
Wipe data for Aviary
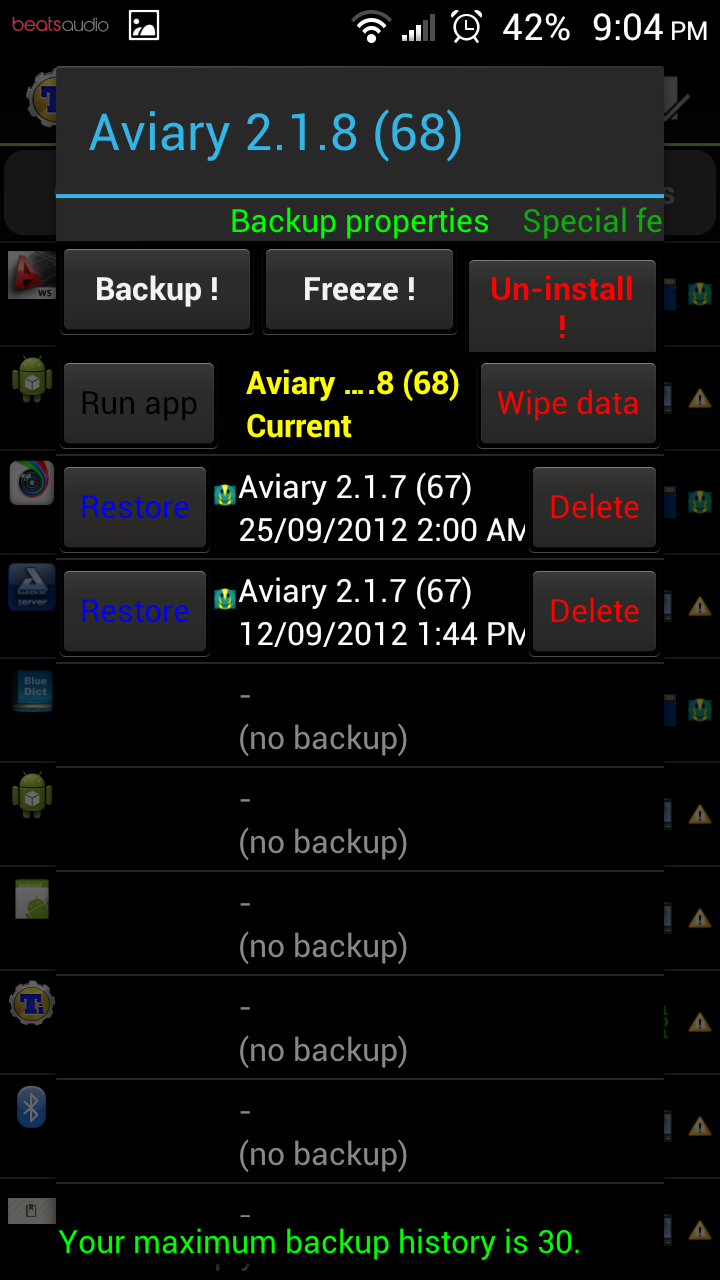568,404
